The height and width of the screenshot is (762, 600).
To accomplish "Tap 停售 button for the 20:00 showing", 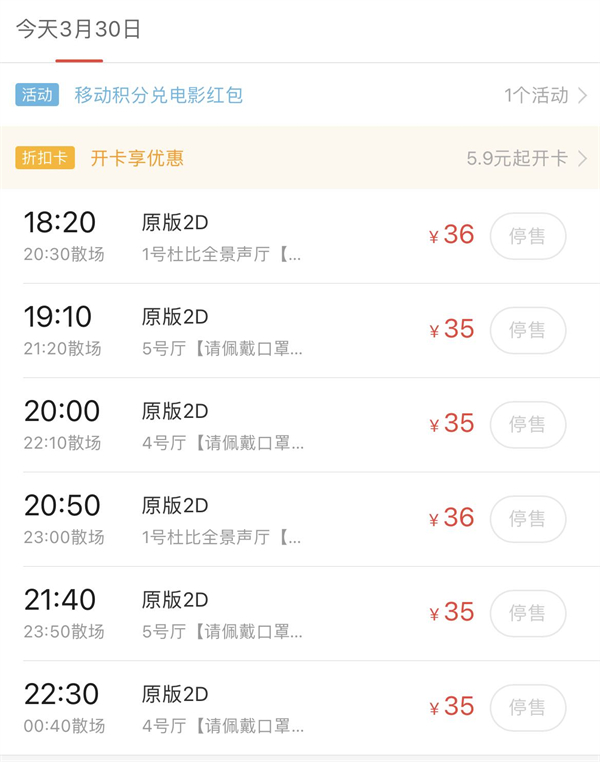I will pos(527,424).
